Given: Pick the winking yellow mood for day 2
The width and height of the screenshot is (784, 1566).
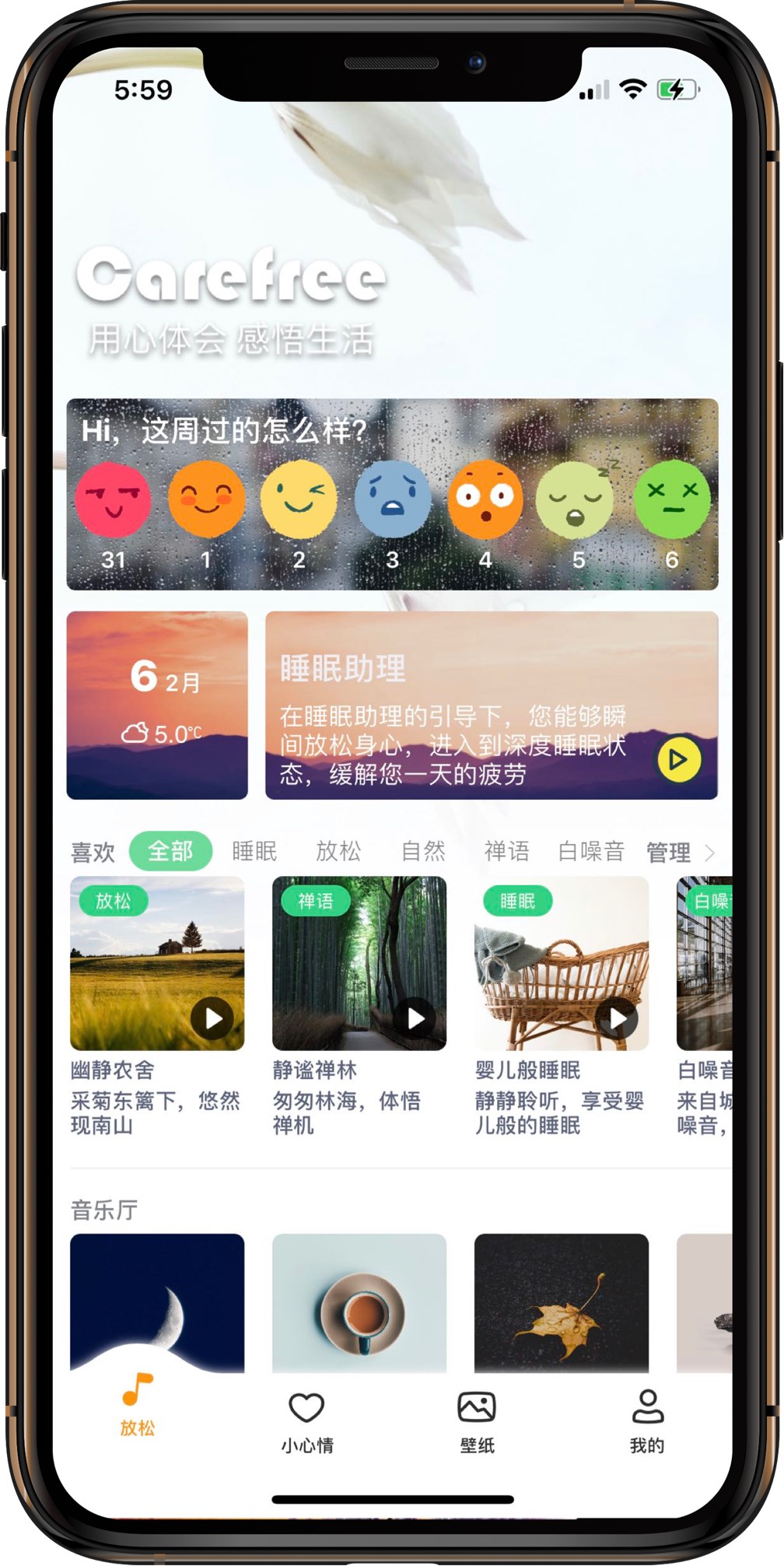Looking at the screenshot, I should [299, 499].
